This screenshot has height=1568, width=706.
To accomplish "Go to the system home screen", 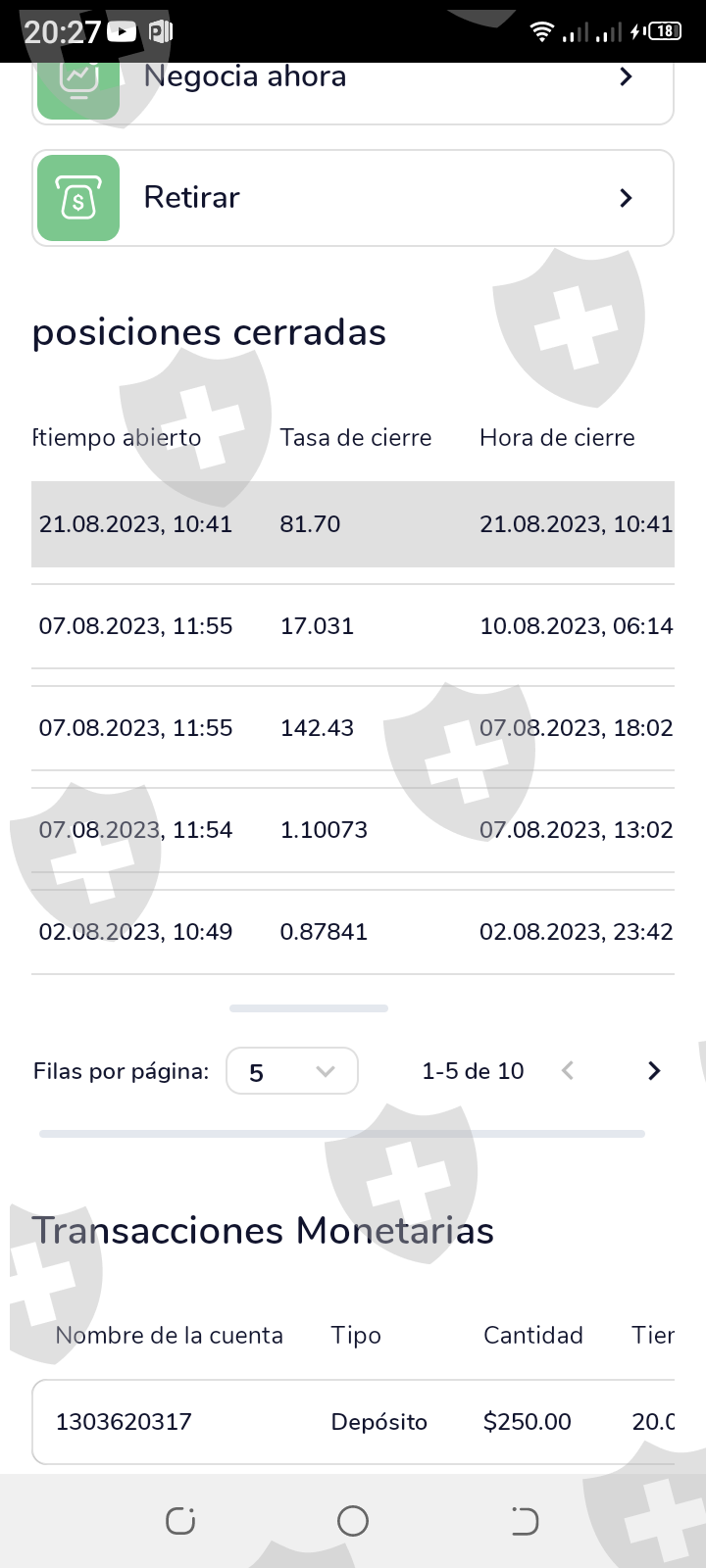I will 353,1521.
